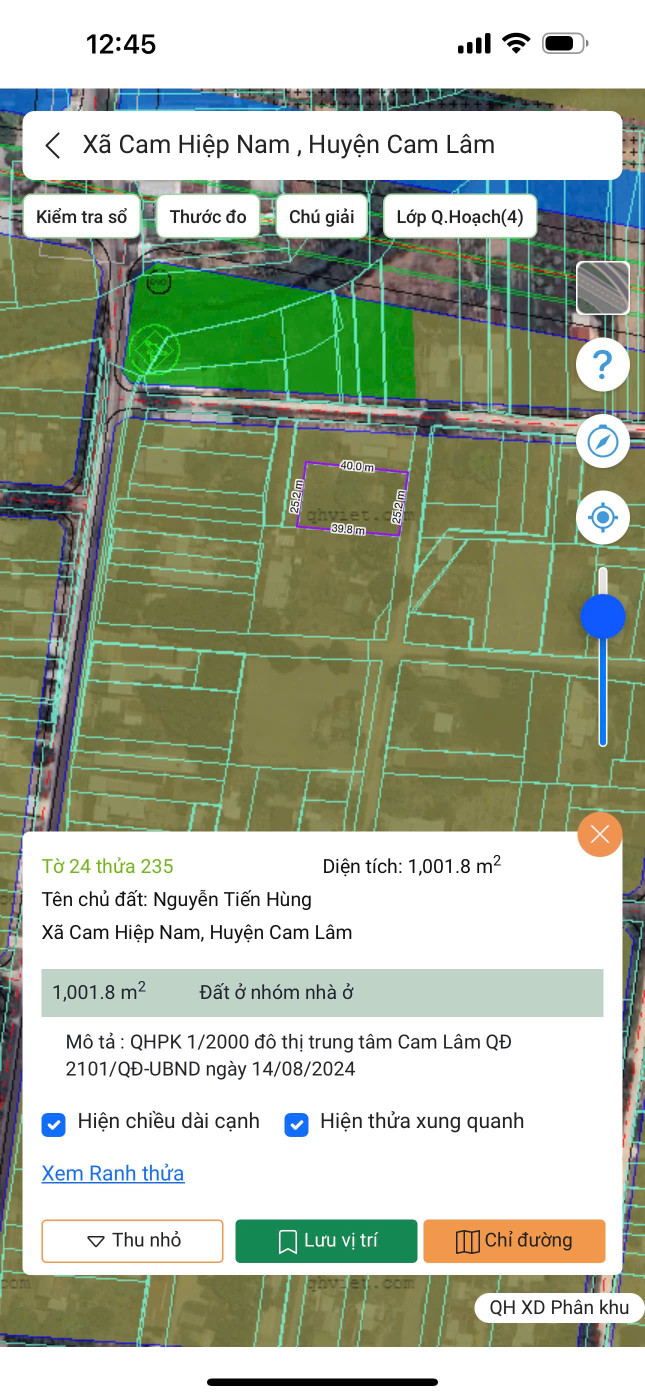Tap the compass icon
The image size is (645, 1398).
[603, 441]
